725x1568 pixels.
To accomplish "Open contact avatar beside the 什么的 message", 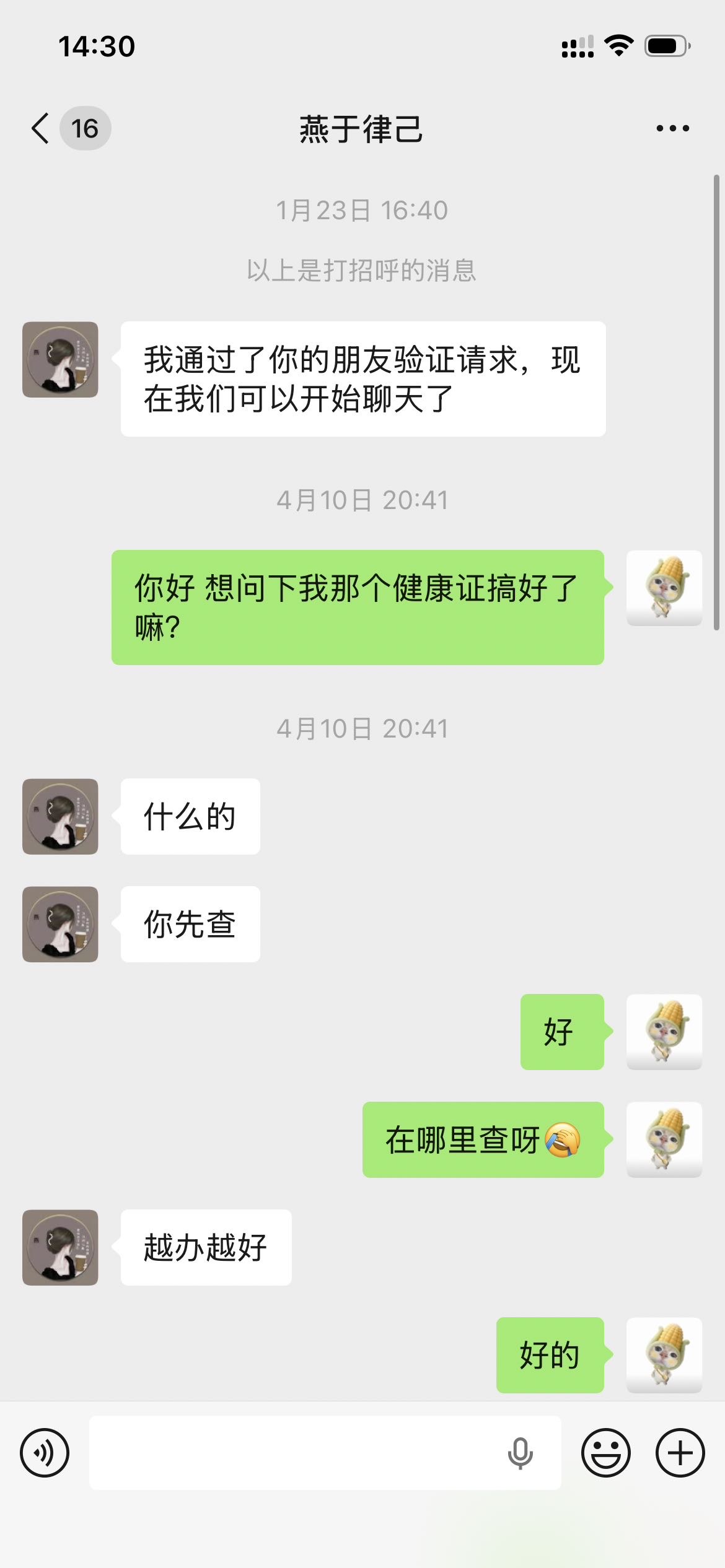I will (60, 817).
